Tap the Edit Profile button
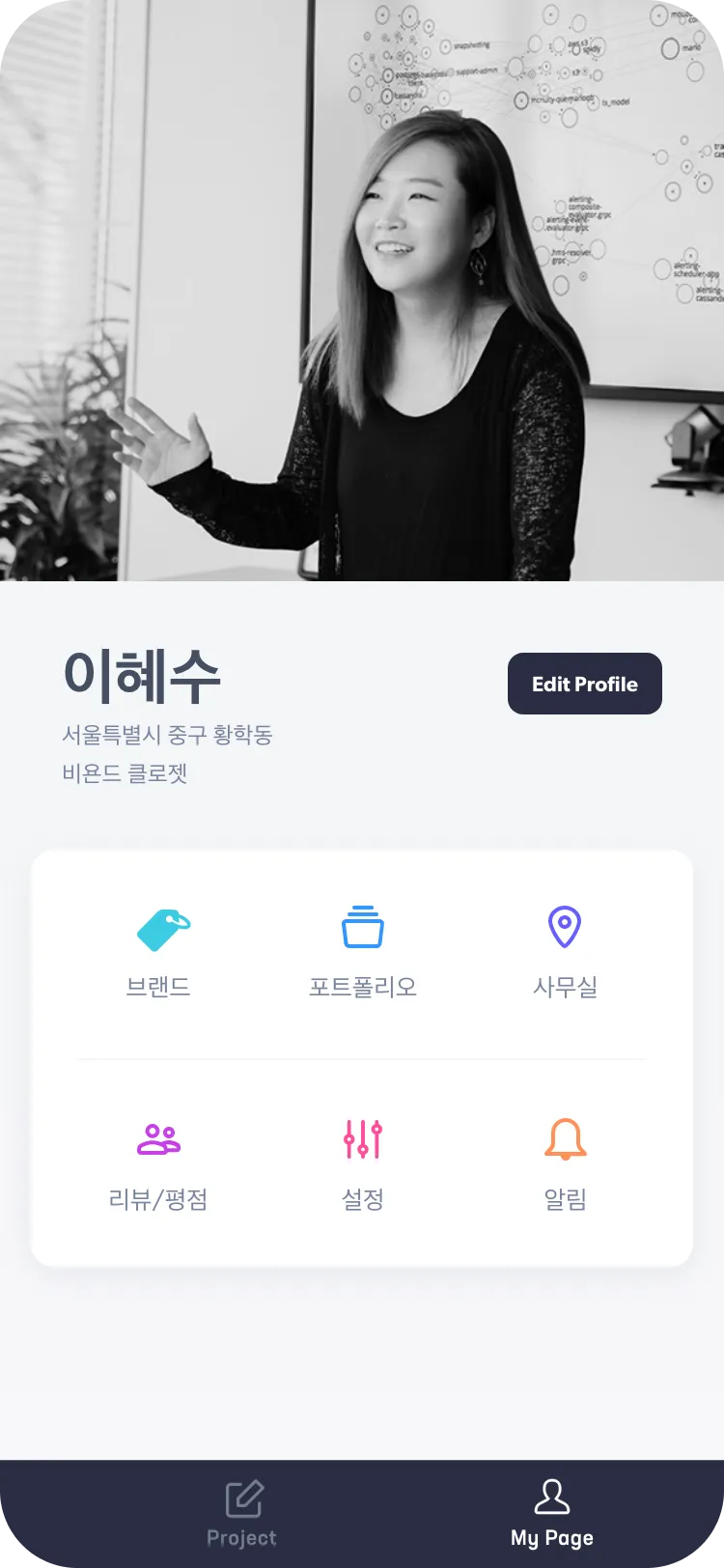This screenshot has width=724, height=1568. click(x=584, y=684)
